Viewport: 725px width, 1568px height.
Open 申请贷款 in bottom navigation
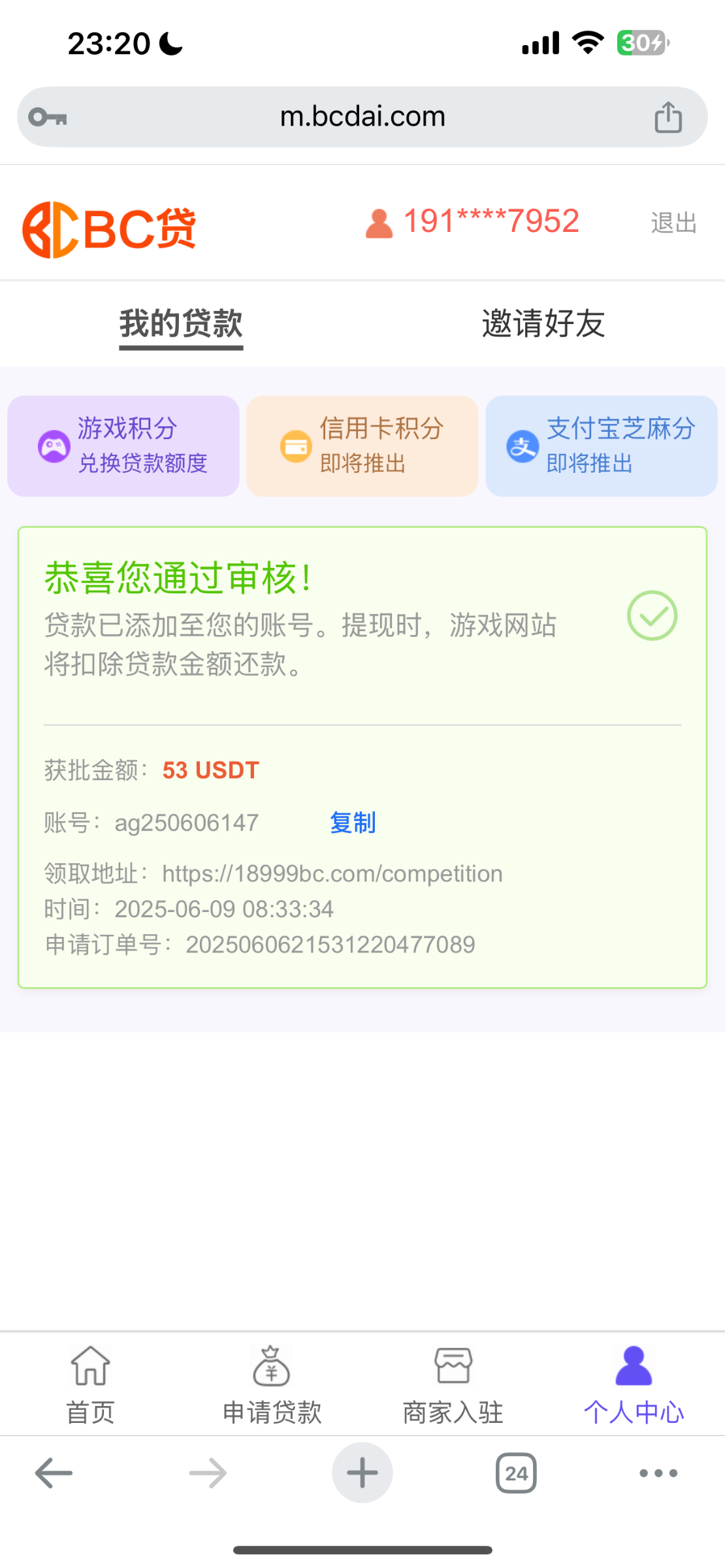pos(272,1384)
